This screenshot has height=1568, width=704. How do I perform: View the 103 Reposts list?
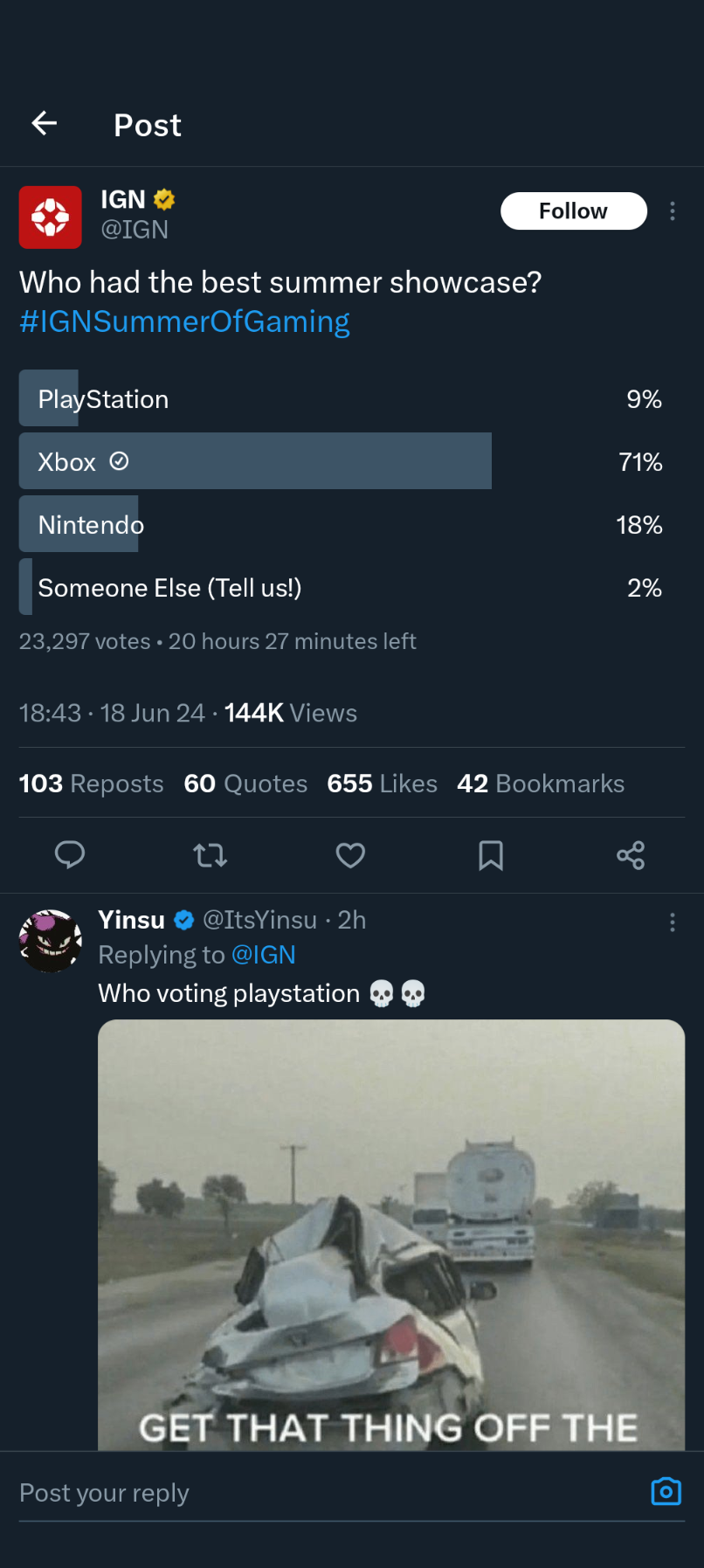tap(92, 784)
